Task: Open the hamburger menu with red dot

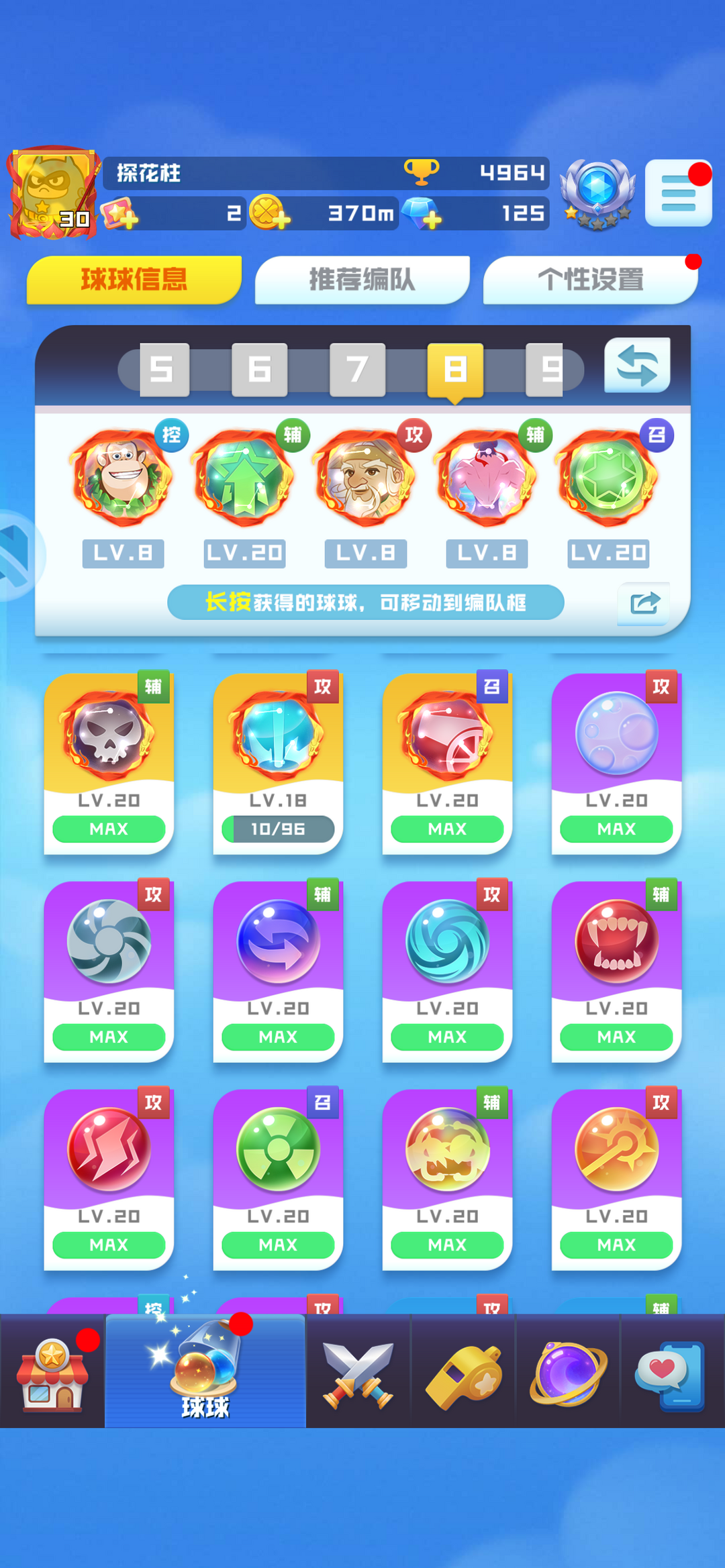Action: pyautogui.click(x=678, y=193)
